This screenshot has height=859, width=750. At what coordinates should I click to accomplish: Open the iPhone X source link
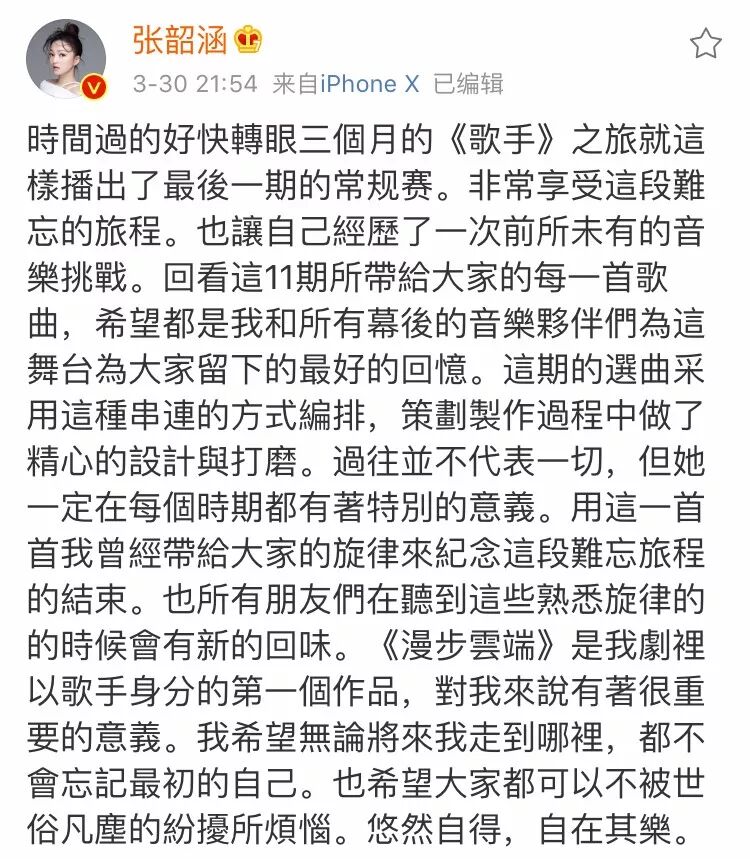pyautogui.click(x=370, y=84)
